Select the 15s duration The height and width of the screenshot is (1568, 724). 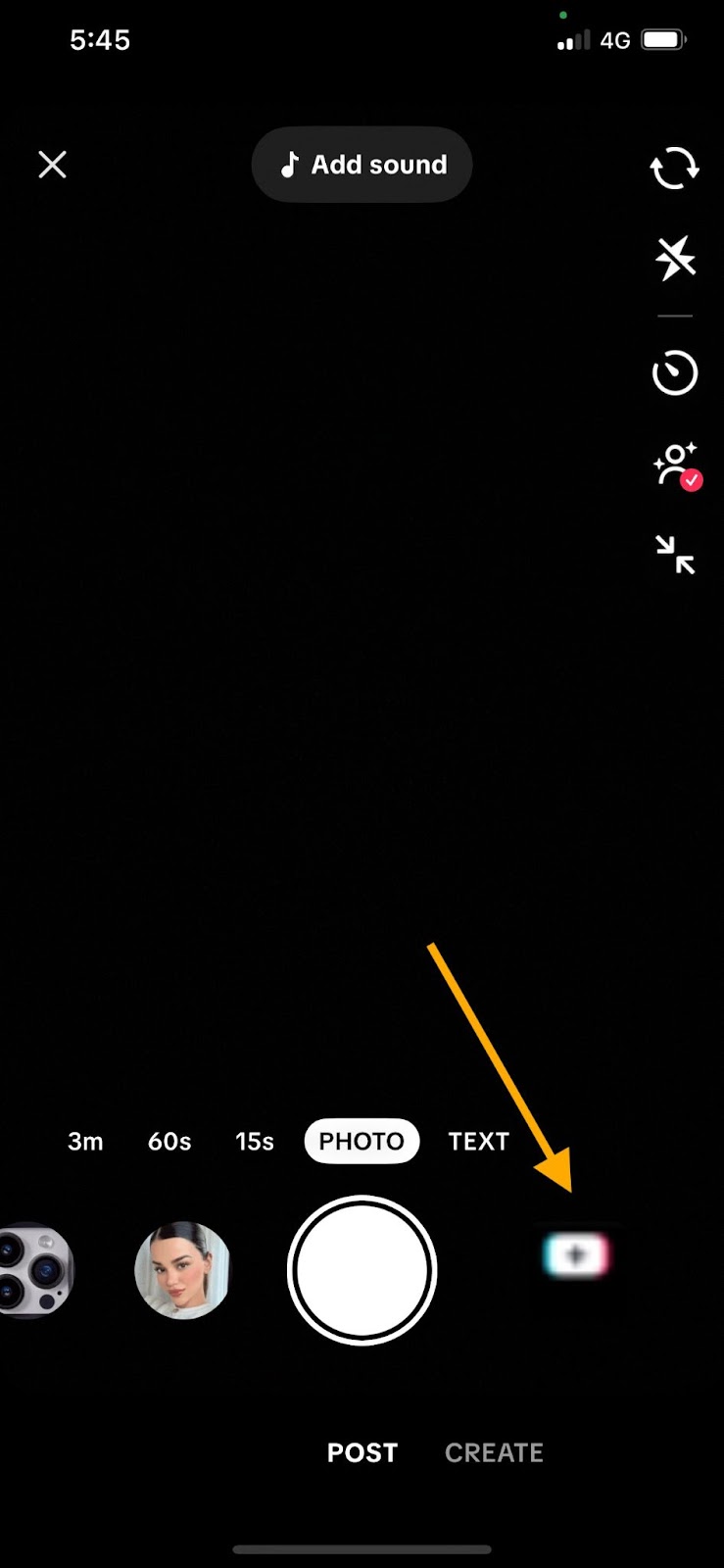tap(255, 1142)
